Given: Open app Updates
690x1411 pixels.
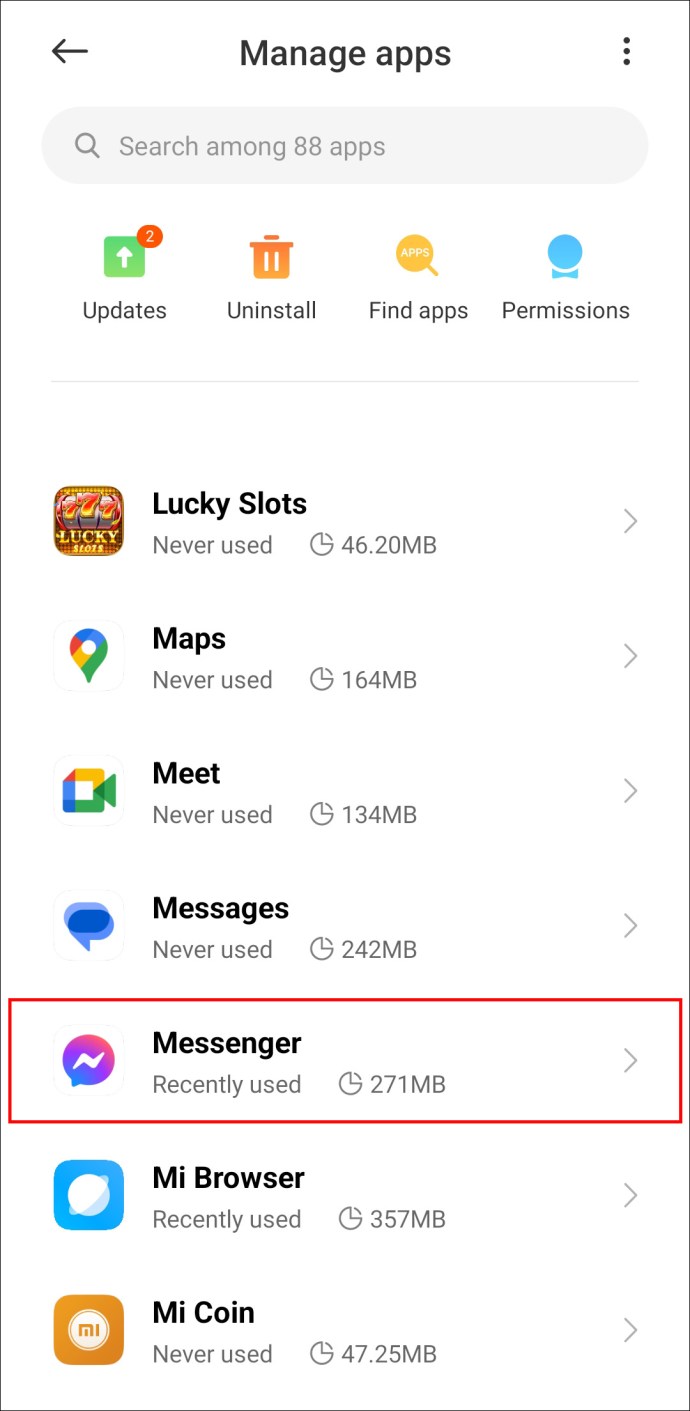Looking at the screenshot, I should point(124,277).
